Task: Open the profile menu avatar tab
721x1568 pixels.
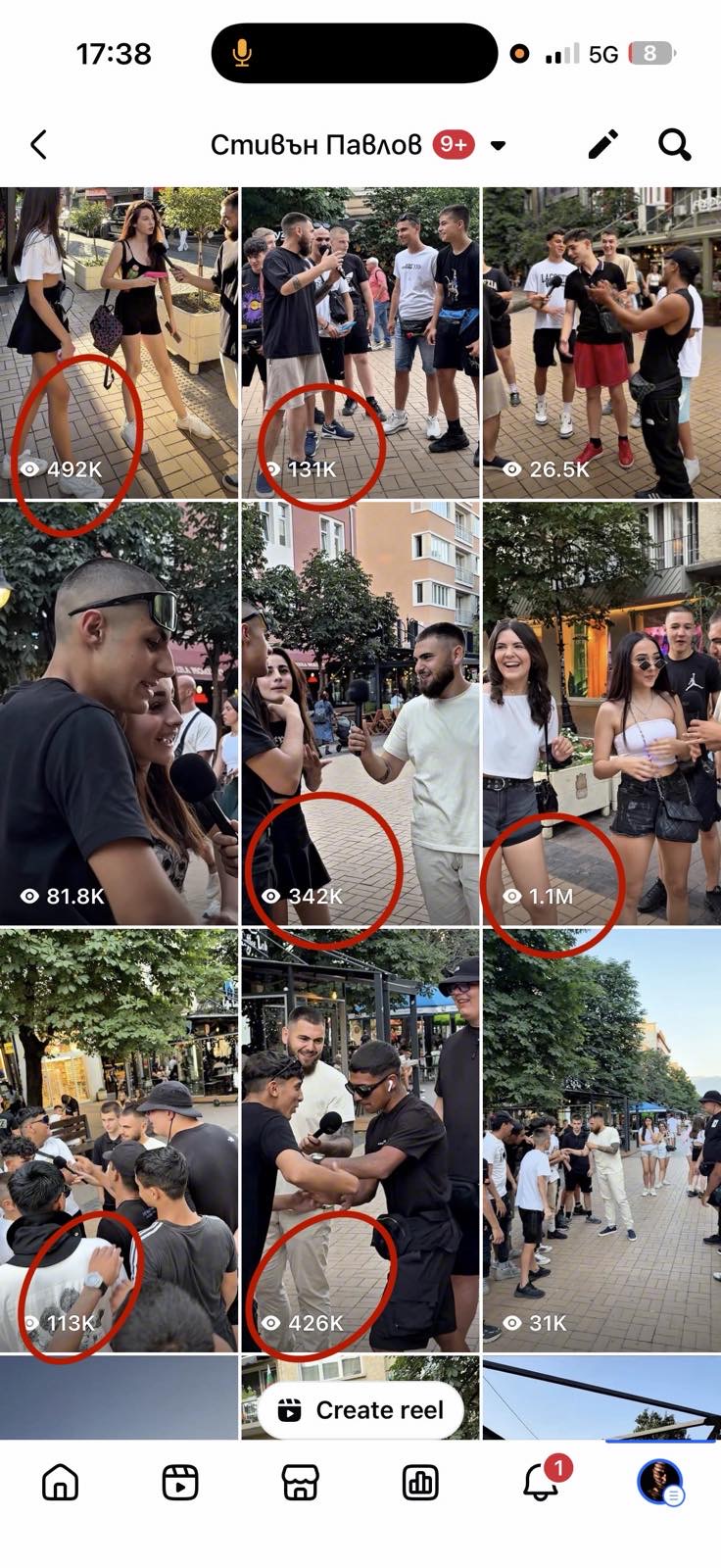Action: tap(660, 1483)
